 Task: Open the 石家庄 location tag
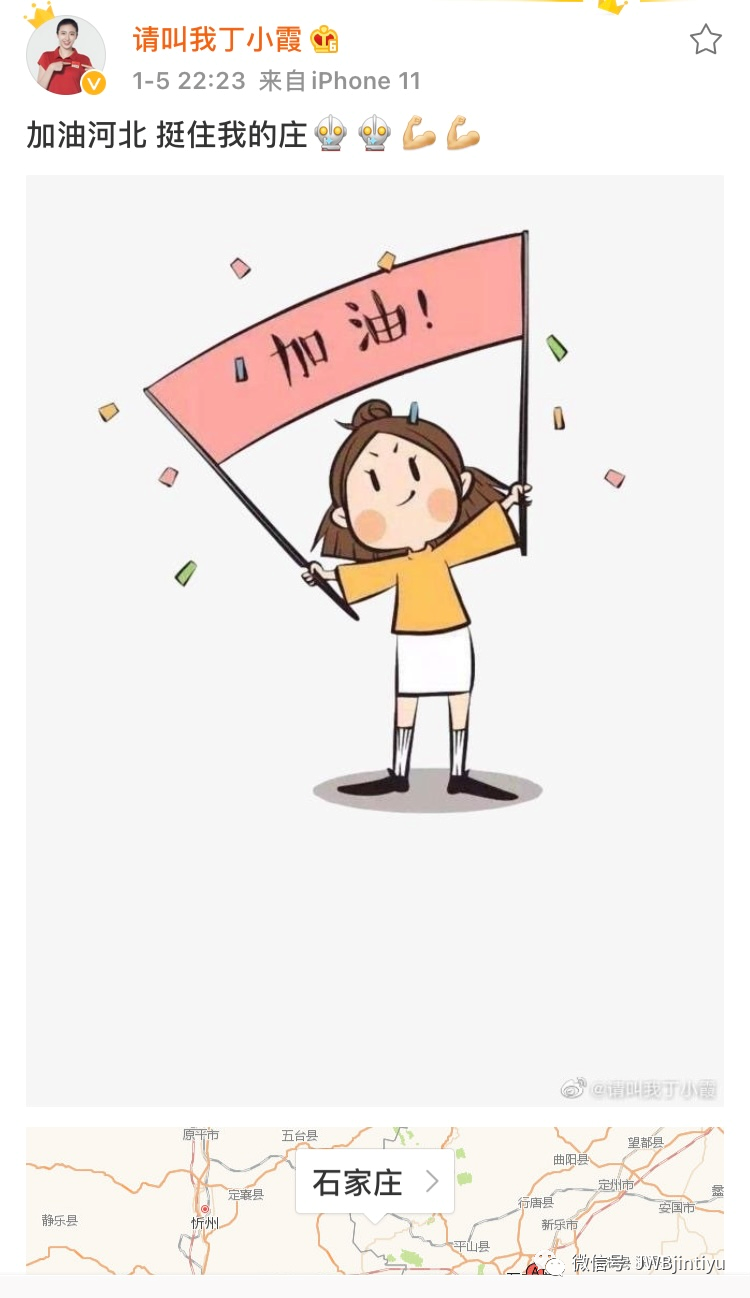coord(374,1182)
